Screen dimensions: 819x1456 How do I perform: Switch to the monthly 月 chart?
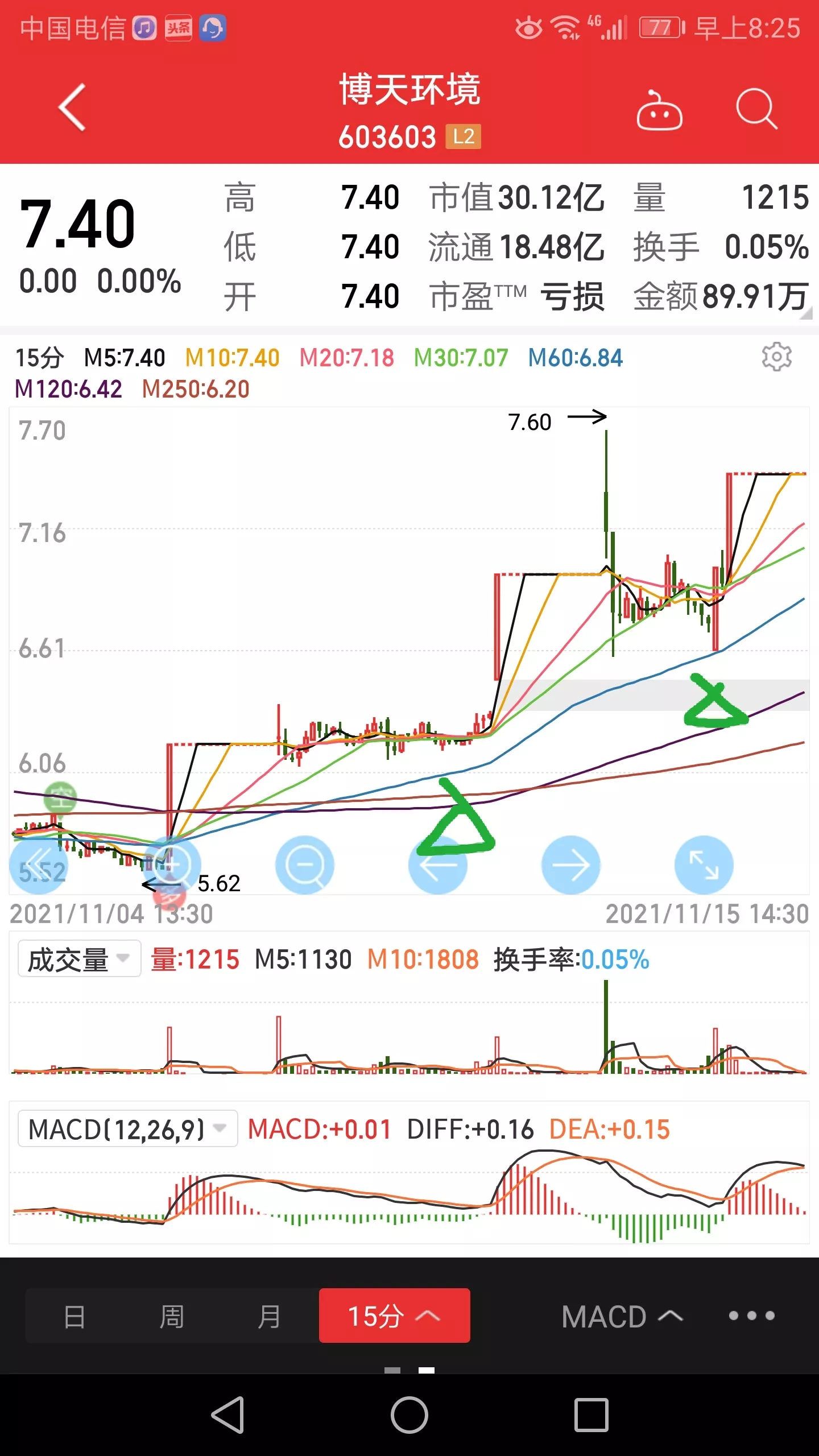pyautogui.click(x=269, y=1316)
